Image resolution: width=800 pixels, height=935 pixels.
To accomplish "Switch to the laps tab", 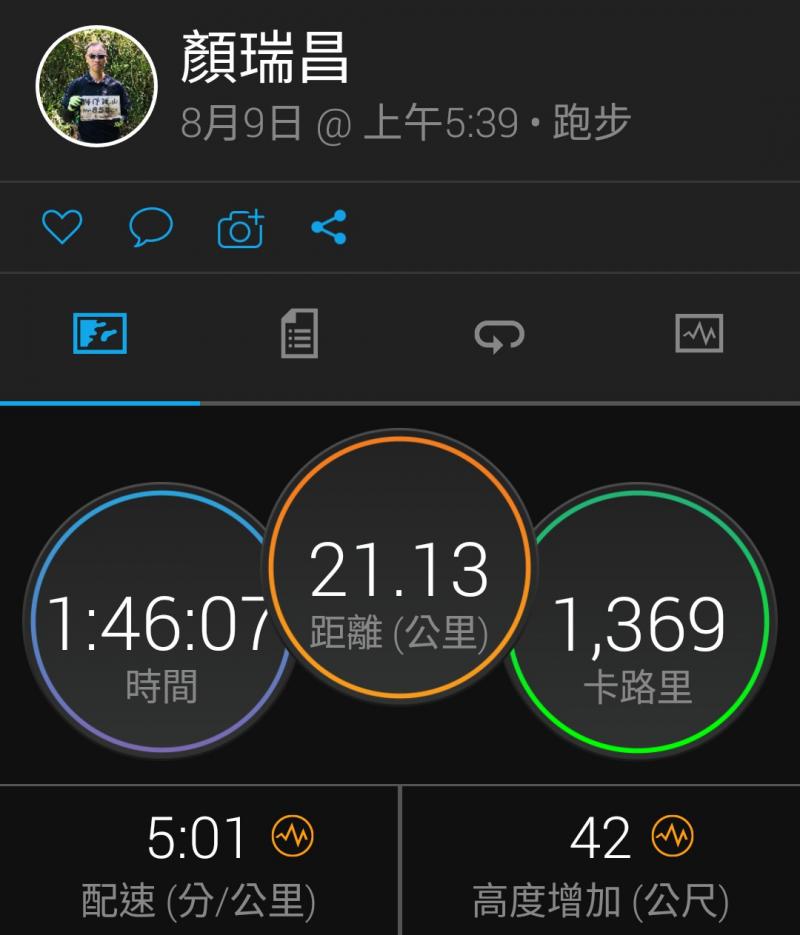I will [x=499, y=335].
